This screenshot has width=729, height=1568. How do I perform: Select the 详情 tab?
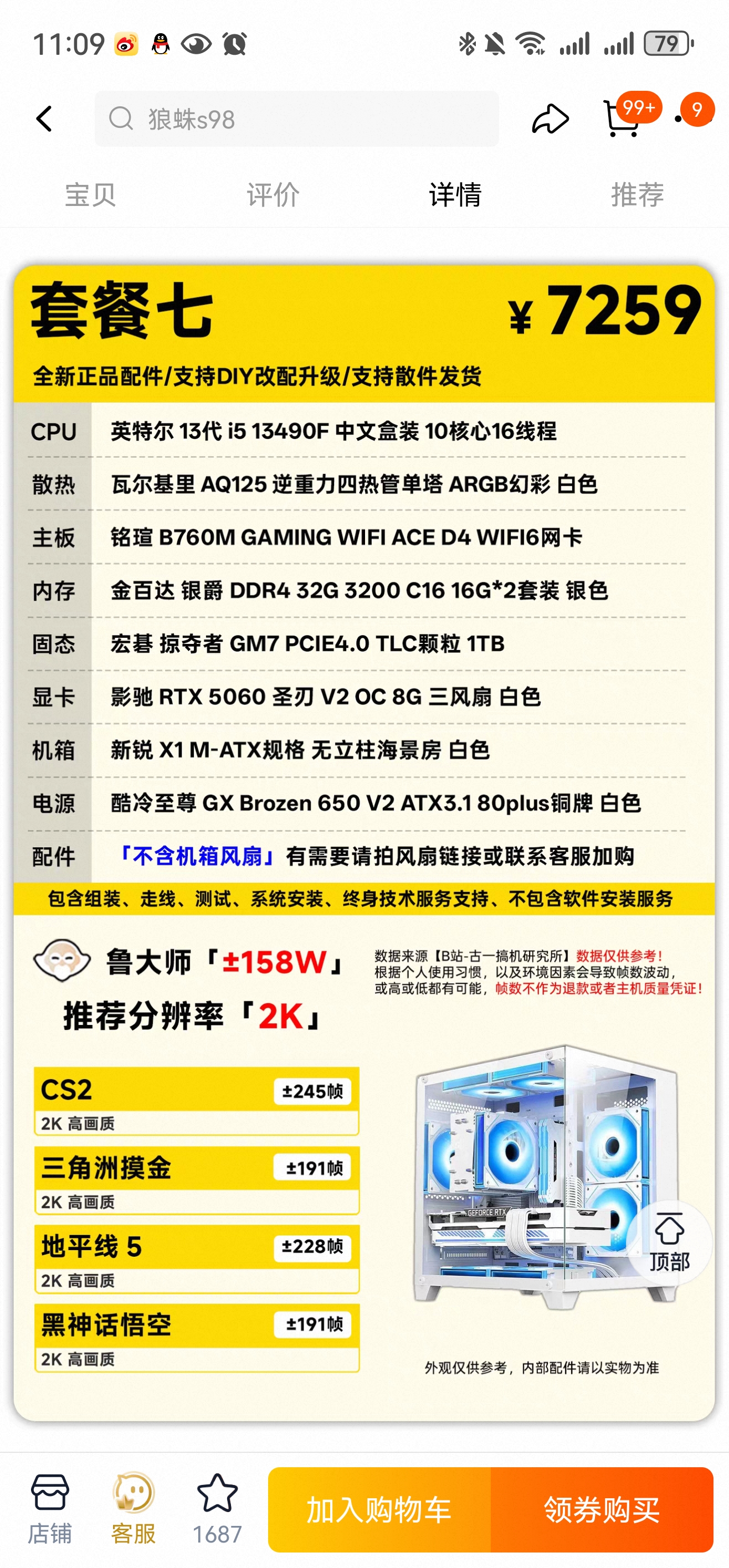point(455,195)
